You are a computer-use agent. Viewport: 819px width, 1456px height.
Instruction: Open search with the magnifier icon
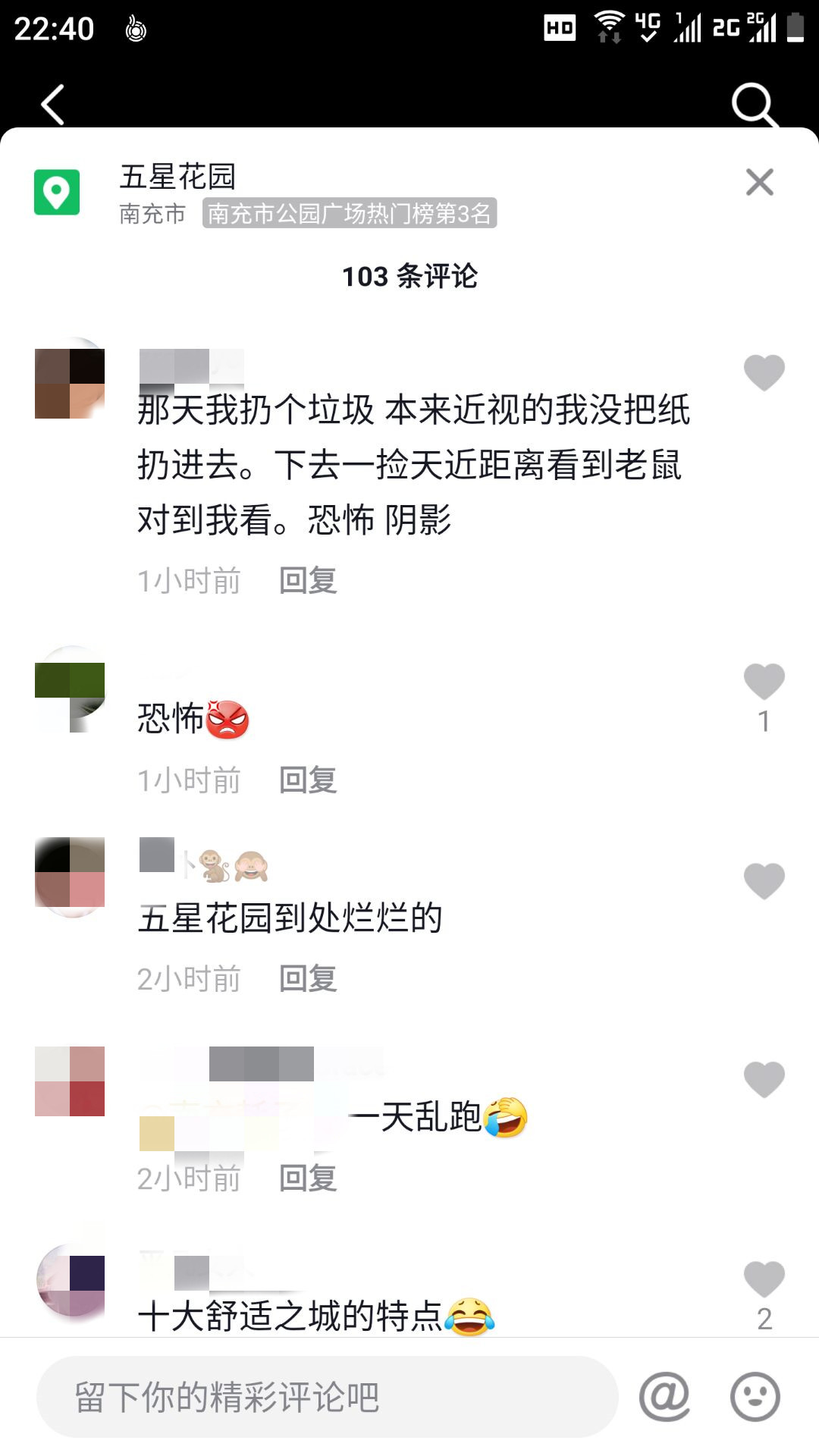coord(753,104)
